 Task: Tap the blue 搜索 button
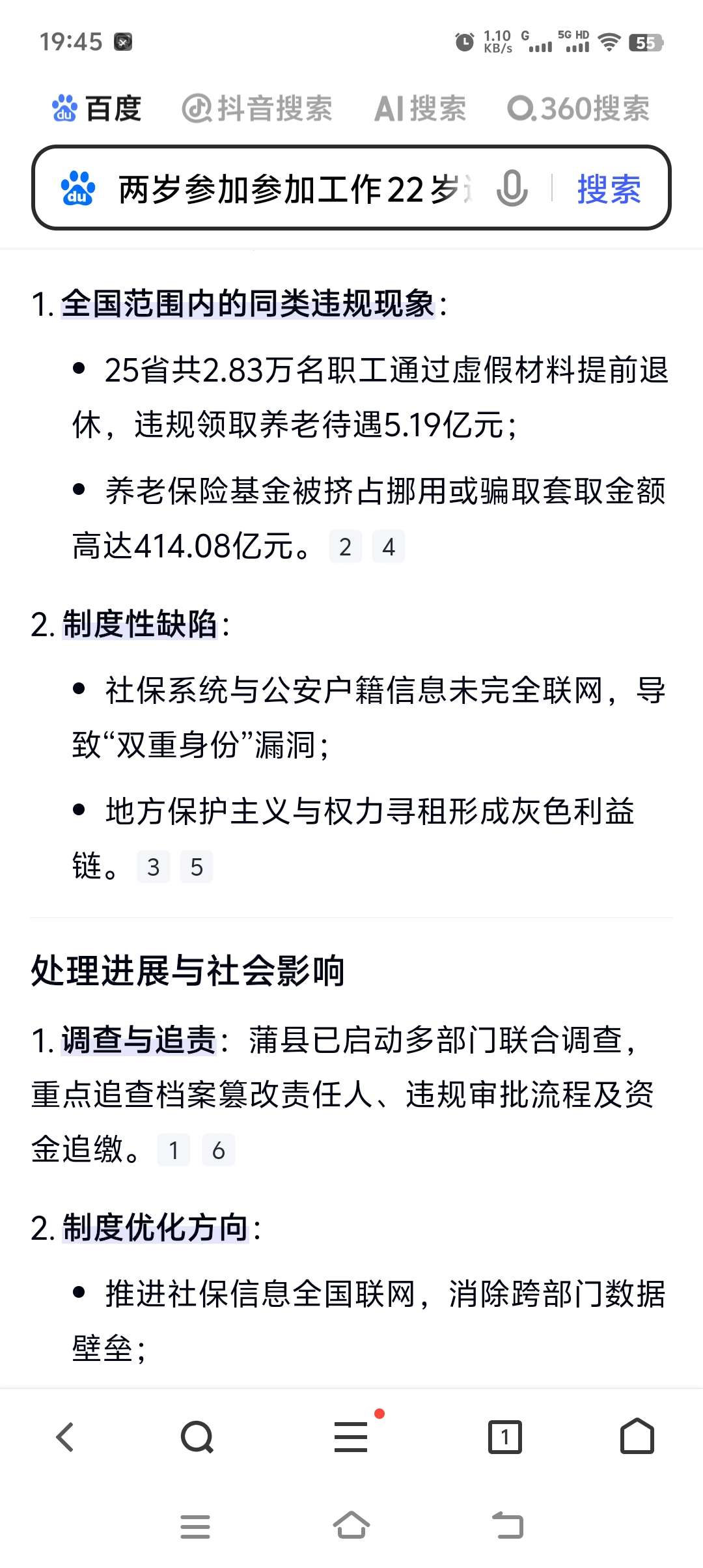pos(609,189)
